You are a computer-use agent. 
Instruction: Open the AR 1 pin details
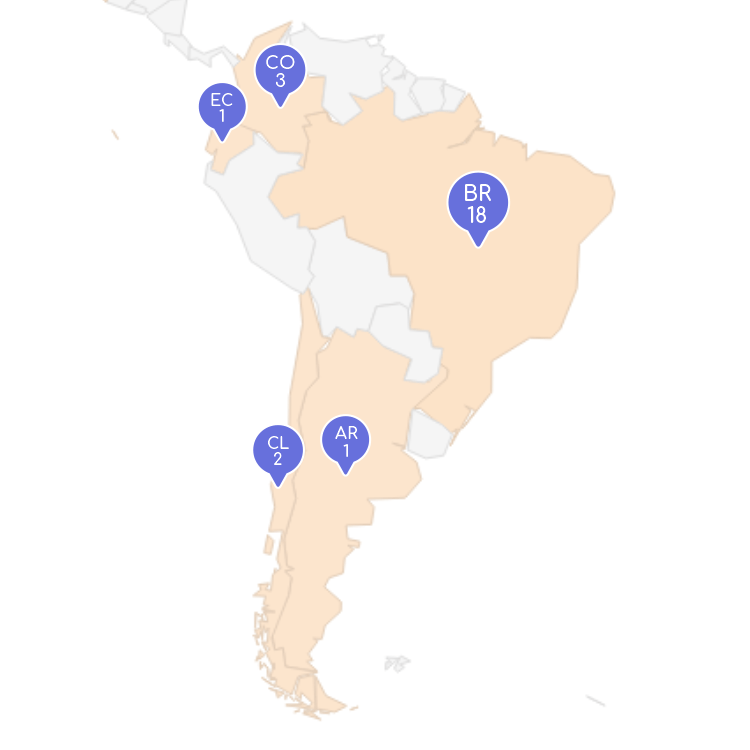coord(346,441)
